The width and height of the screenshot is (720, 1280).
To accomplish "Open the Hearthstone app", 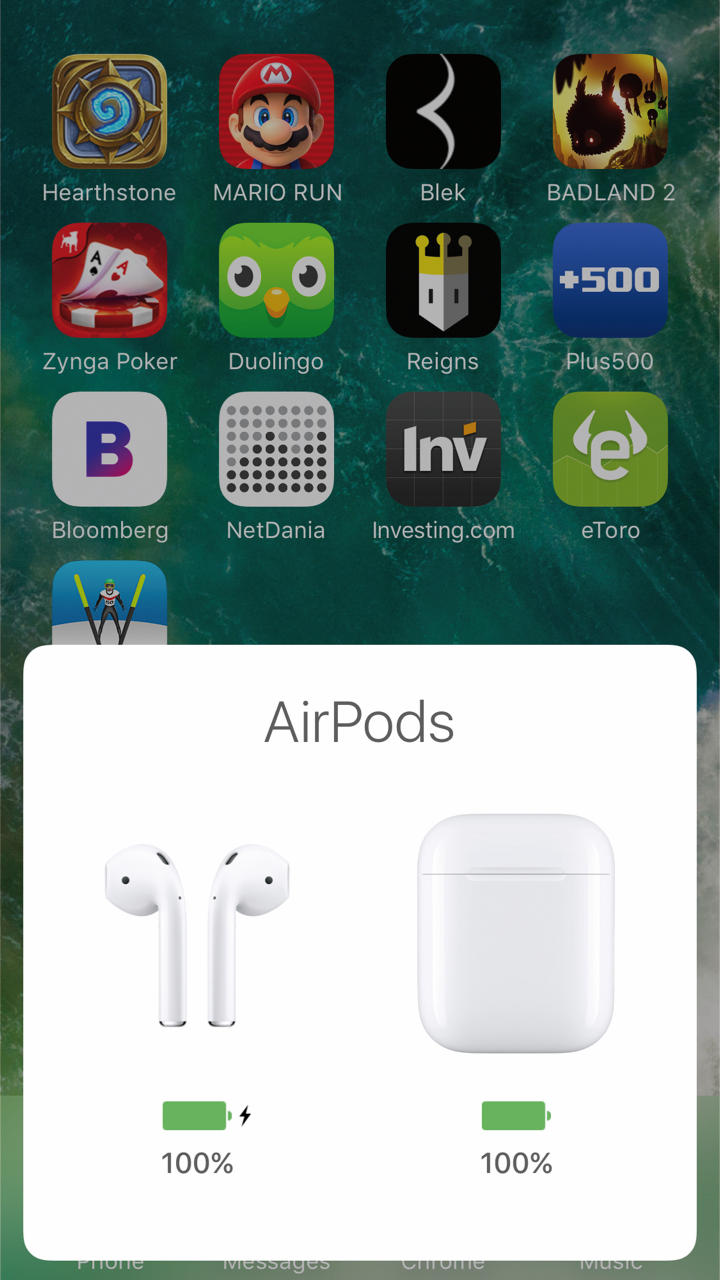I will point(109,111).
